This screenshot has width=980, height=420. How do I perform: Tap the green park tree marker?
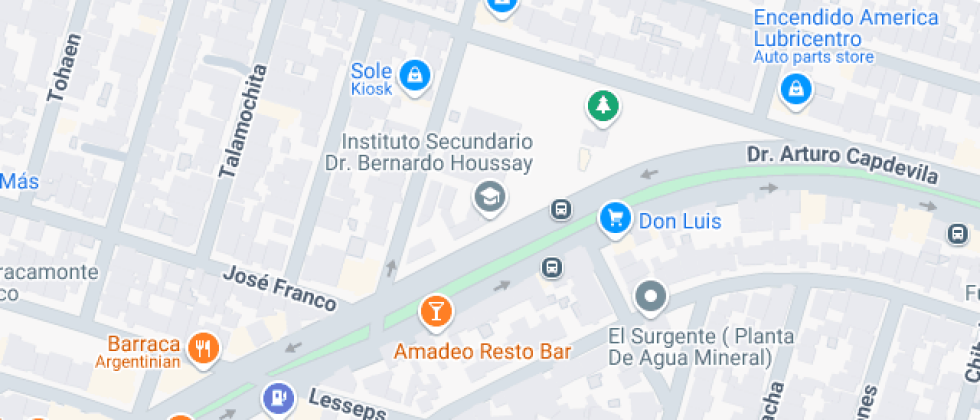601,104
